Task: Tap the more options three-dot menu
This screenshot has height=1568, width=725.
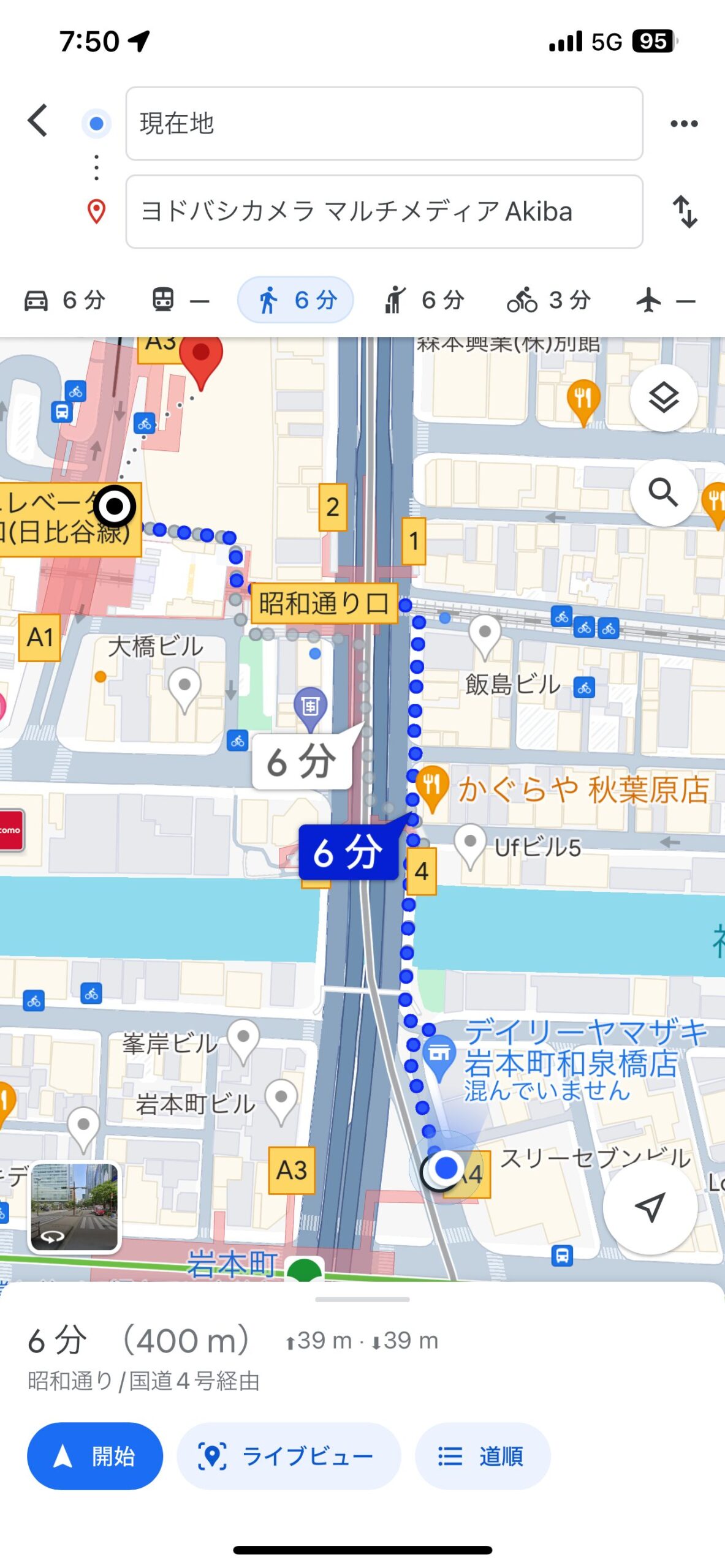Action: point(685,123)
